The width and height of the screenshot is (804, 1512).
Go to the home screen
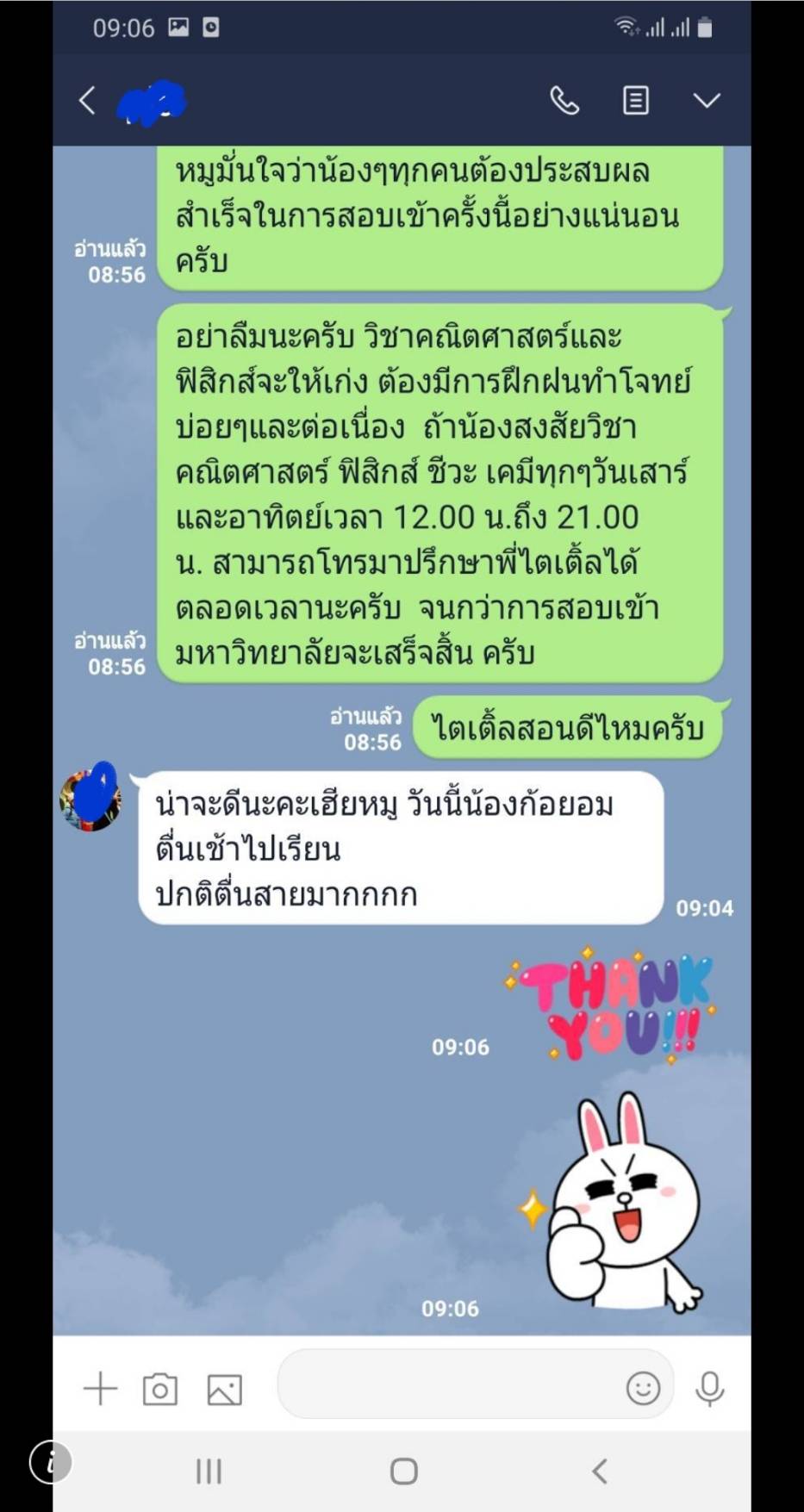point(403,1471)
